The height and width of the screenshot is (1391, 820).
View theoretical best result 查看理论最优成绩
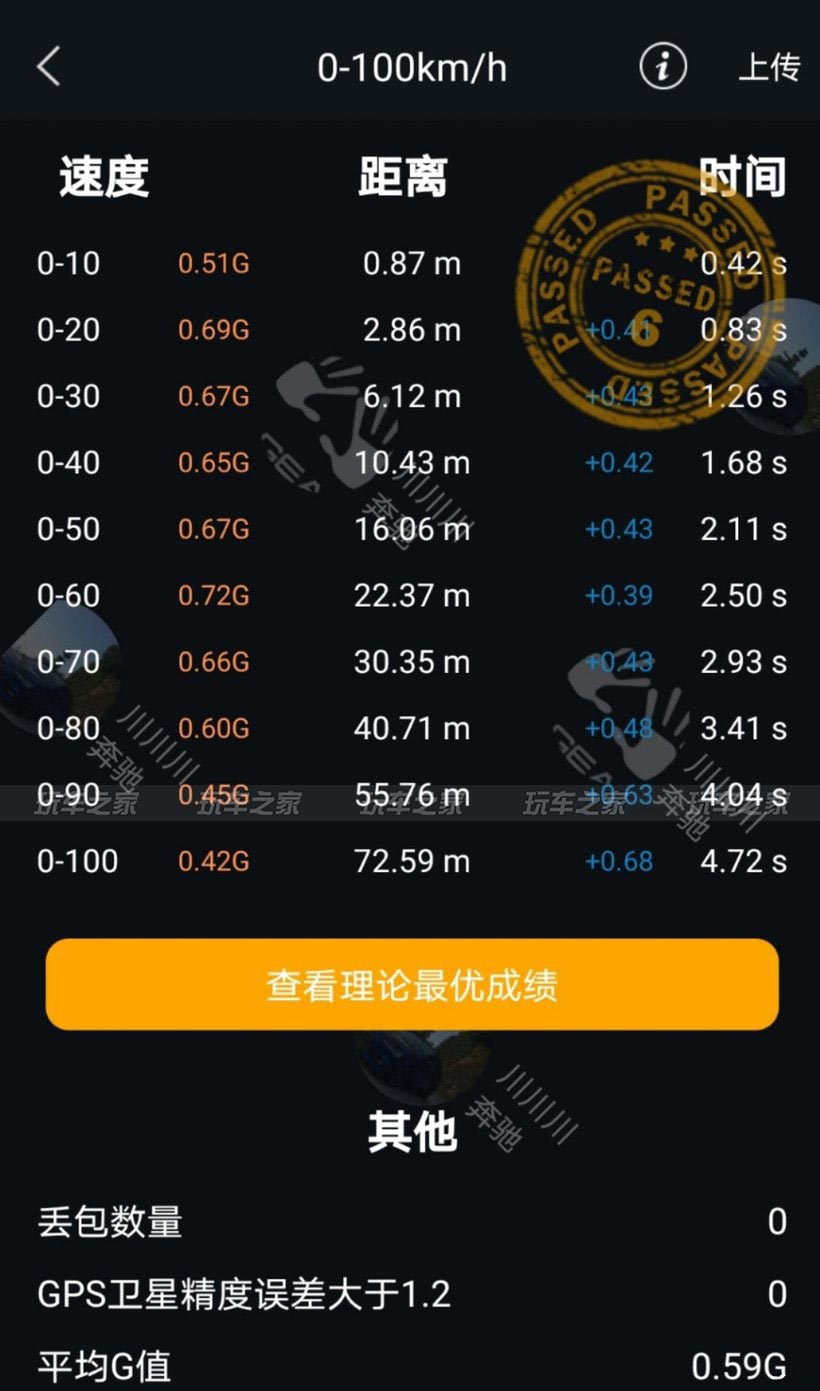pyautogui.click(x=412, y=985)
